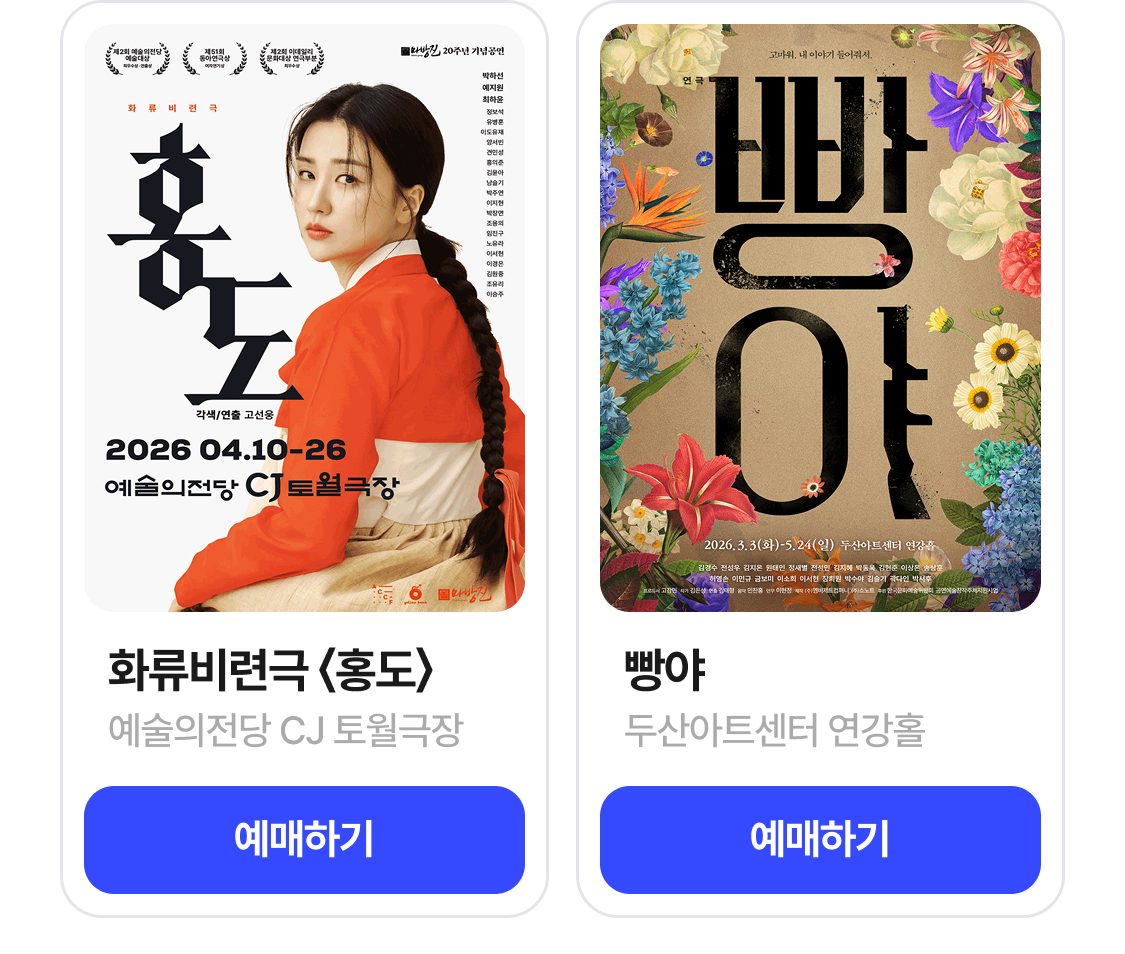Image resolution: width=1125 pixels, height=954 pixels.
Task: Tap 예매하기 for 화류비련극 〈홍도〉
Action: tap(304, 839)
